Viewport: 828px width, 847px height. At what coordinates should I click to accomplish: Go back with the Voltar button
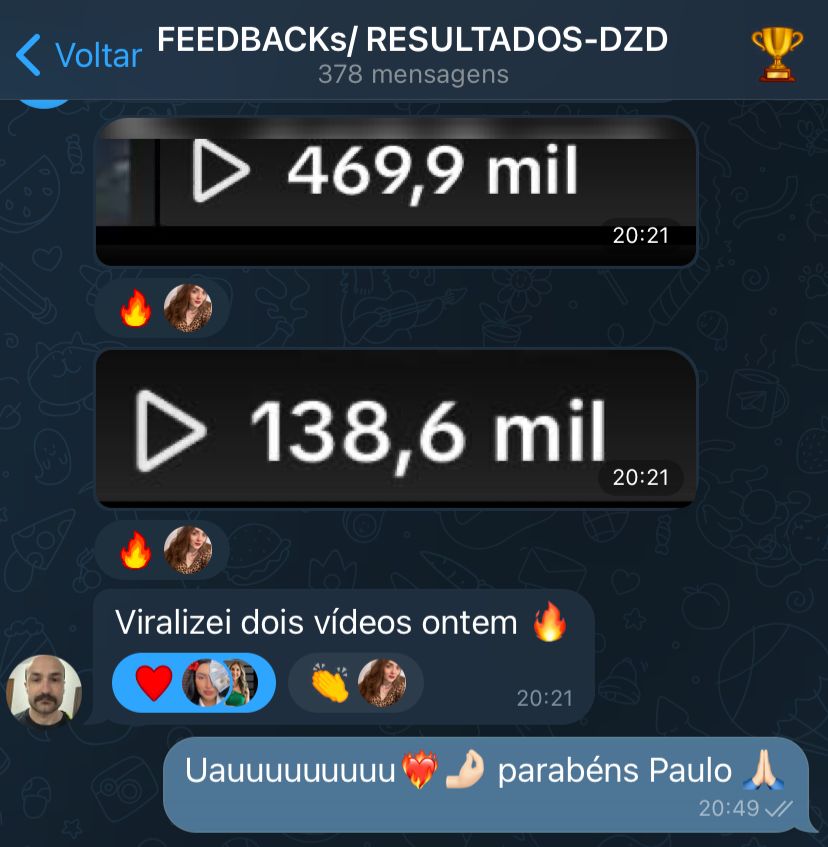coord(78,54)
